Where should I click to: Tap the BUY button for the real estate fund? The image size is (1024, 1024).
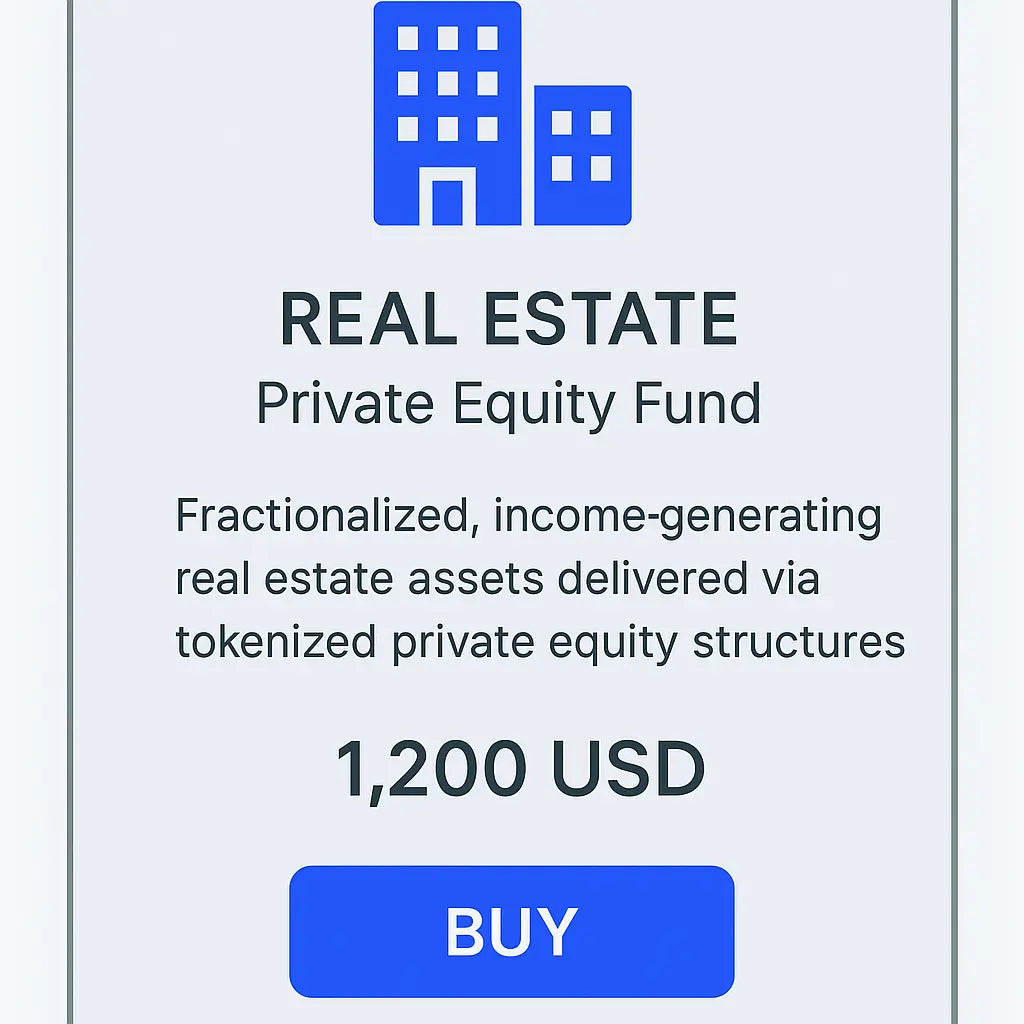point(511,931)
